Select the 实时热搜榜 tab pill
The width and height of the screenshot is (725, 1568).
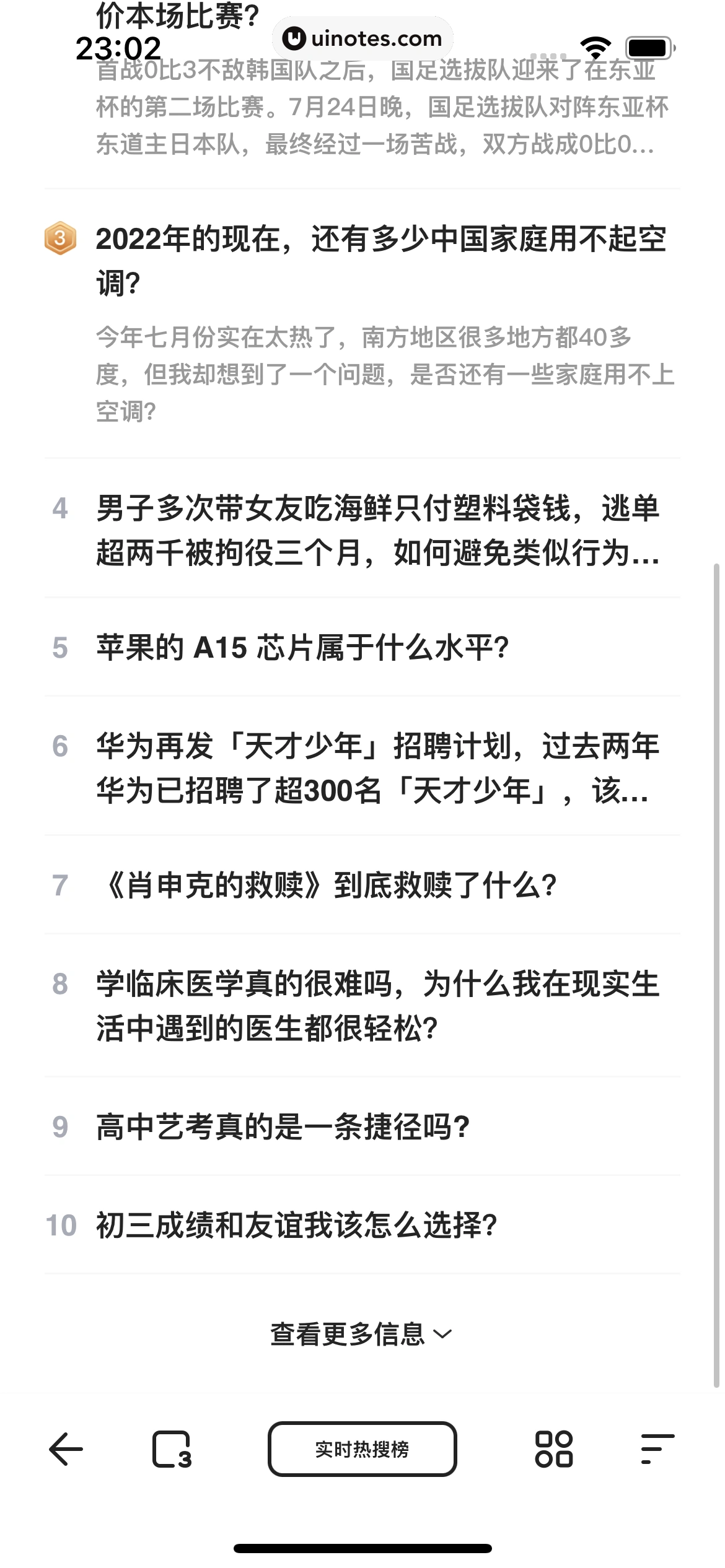coord(362,1448)
